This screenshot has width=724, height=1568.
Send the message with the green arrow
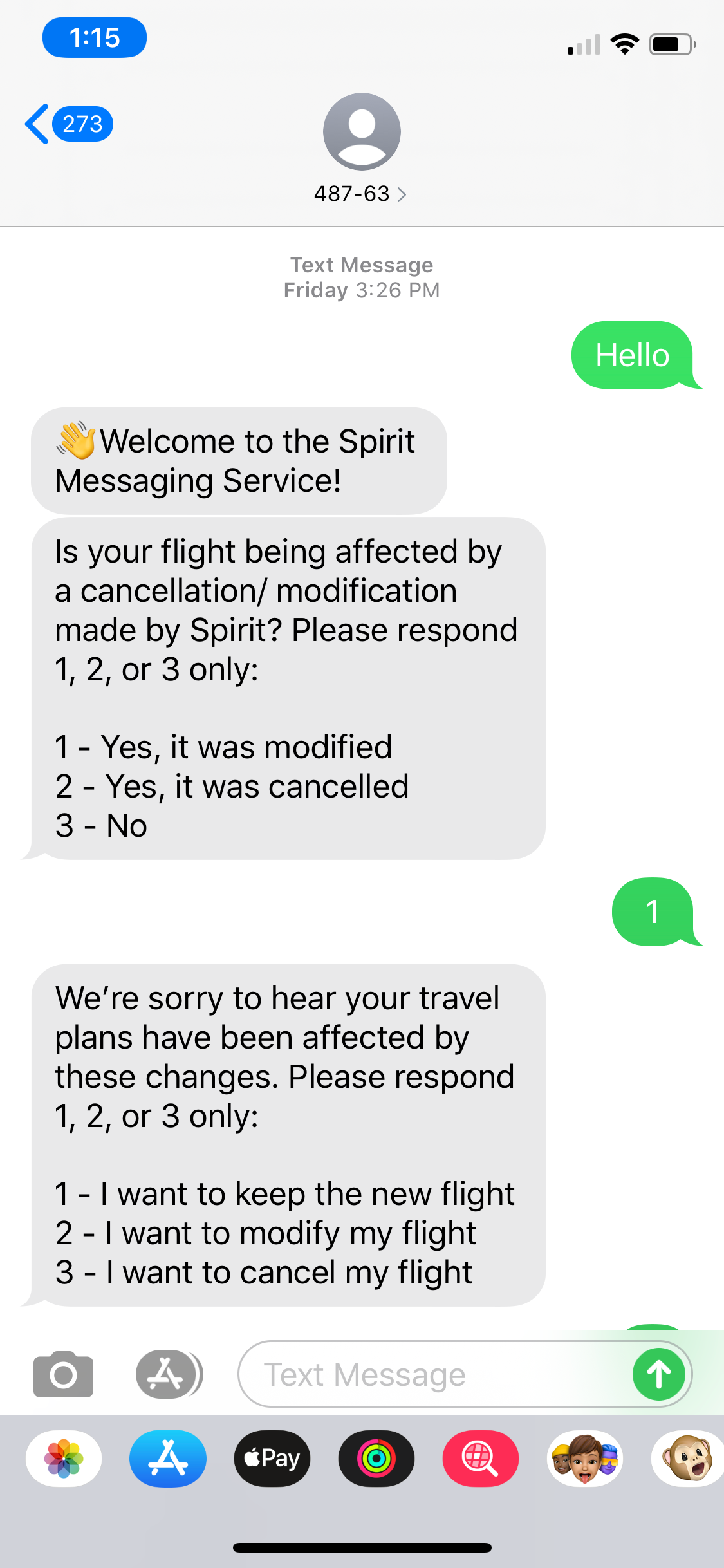[x=658, y=1374]
